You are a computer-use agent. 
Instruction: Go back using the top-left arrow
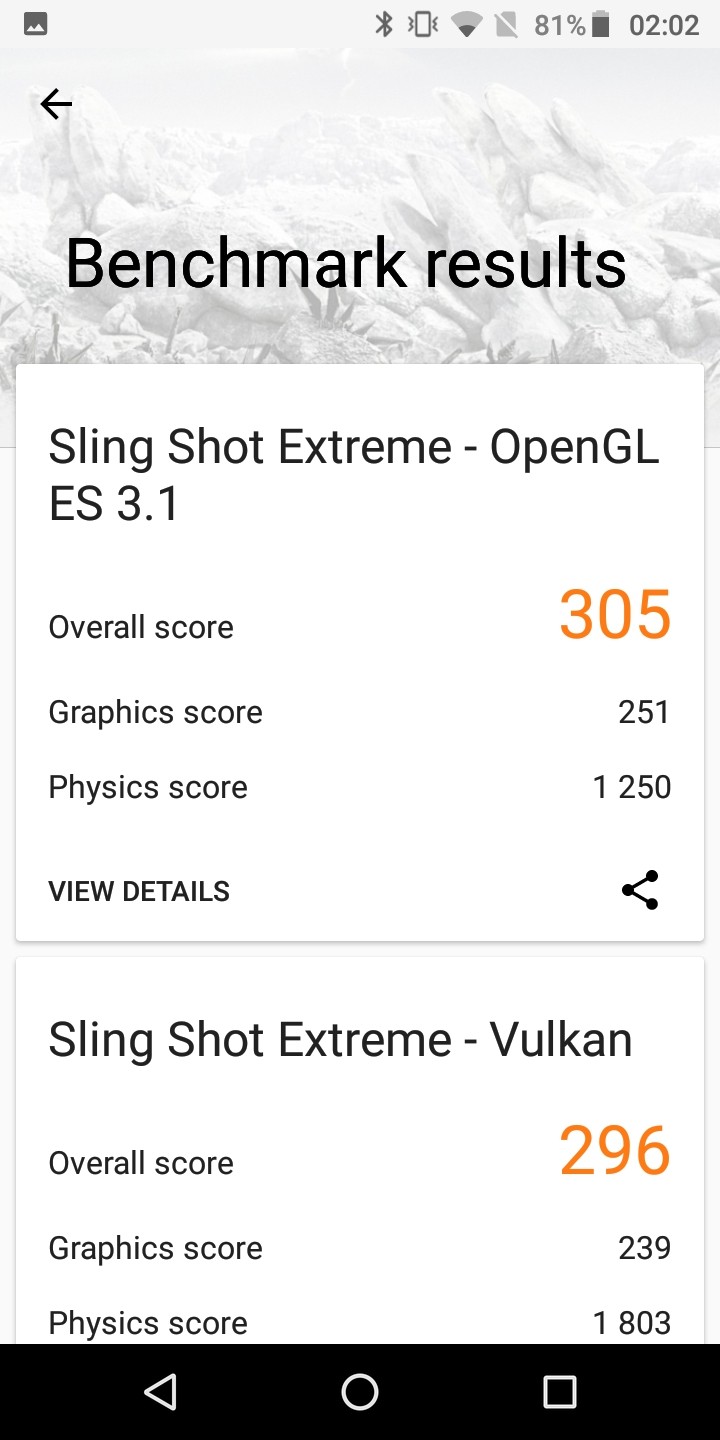point(56,104)
